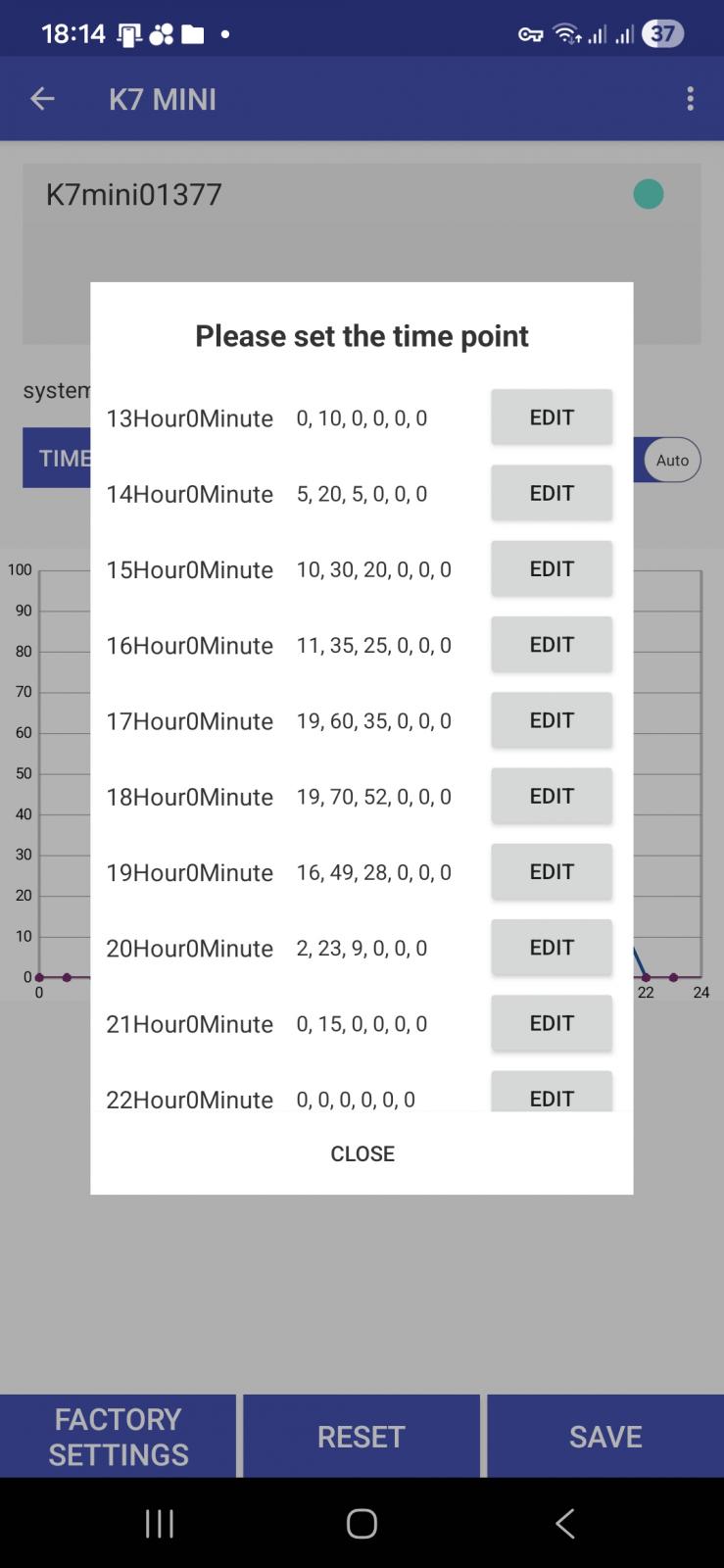724x1568 pixels.
Task: Edit the 20Hour0Minute time point
Action: 552,947
